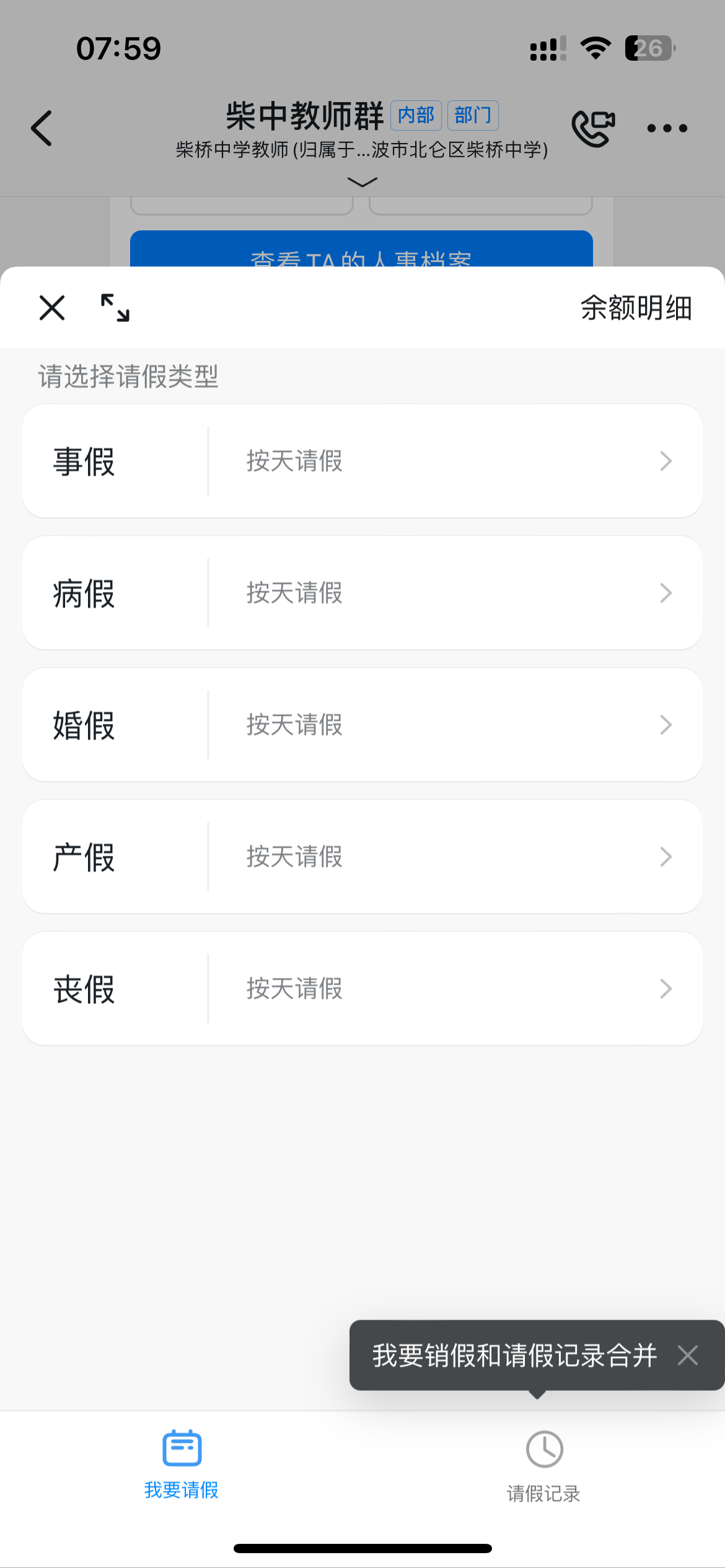Go back from 柴中教师群 chat
This screenshot has width=725, height=1568.
[42, 128]
